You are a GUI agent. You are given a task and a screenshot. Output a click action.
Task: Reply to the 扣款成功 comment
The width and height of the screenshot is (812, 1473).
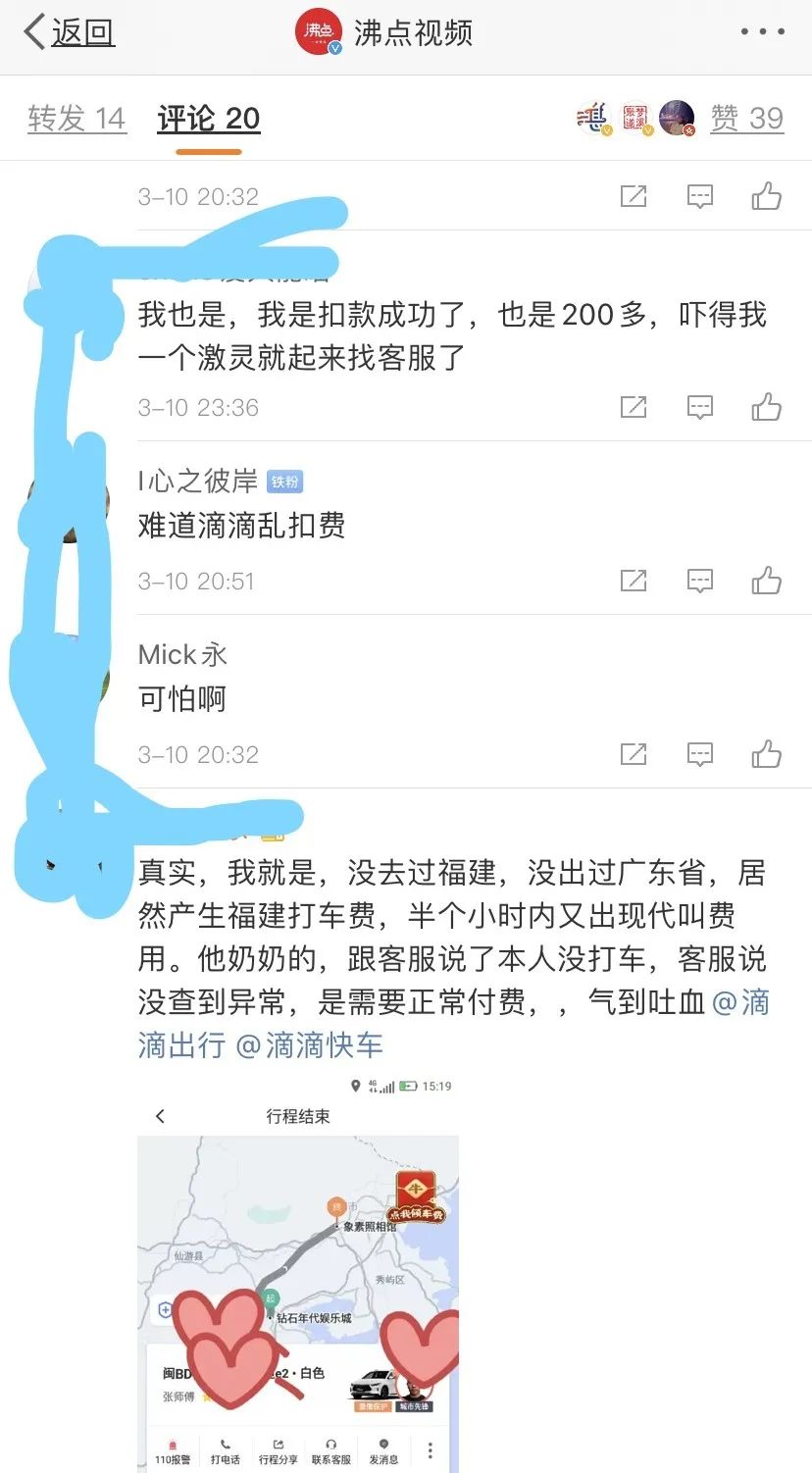pos(699,407)
